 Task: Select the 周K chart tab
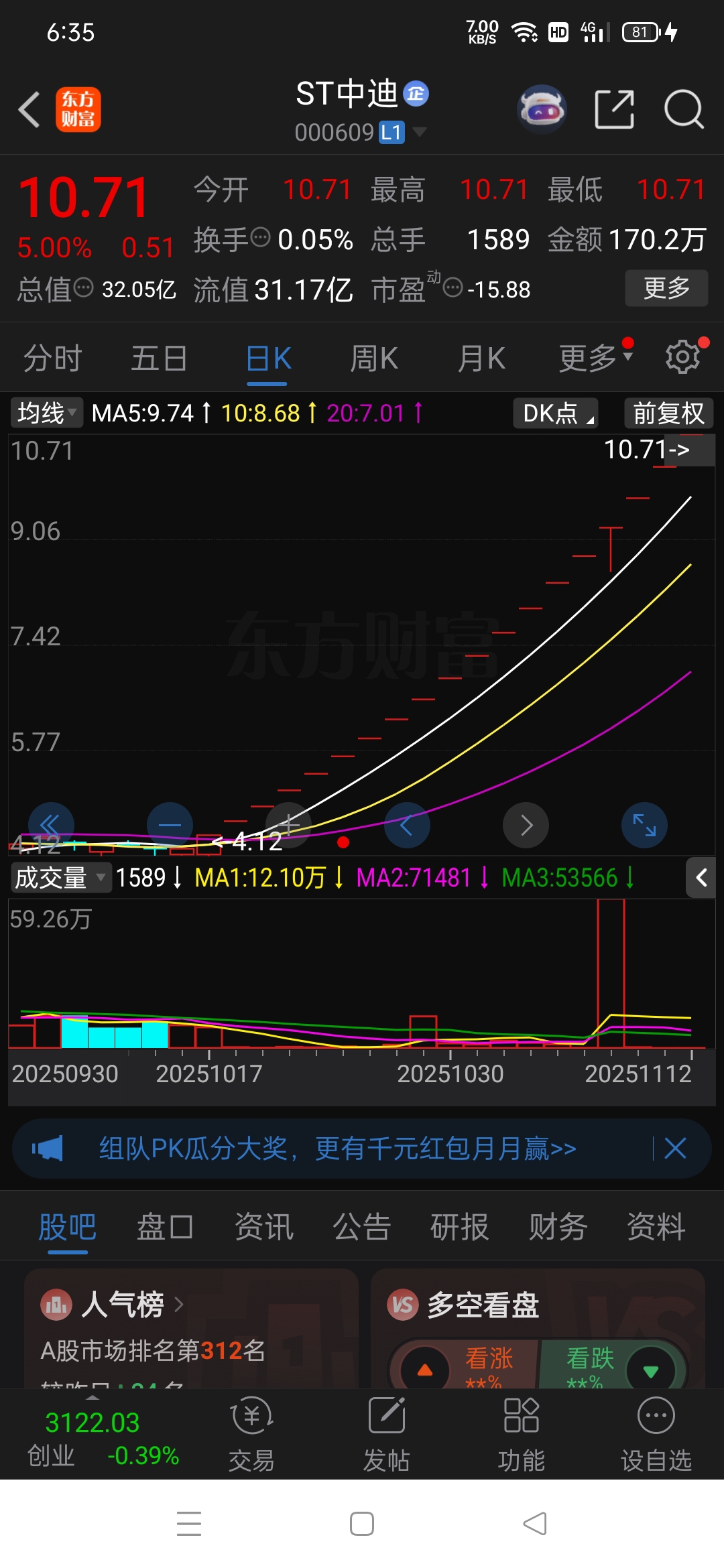[374, 358]
